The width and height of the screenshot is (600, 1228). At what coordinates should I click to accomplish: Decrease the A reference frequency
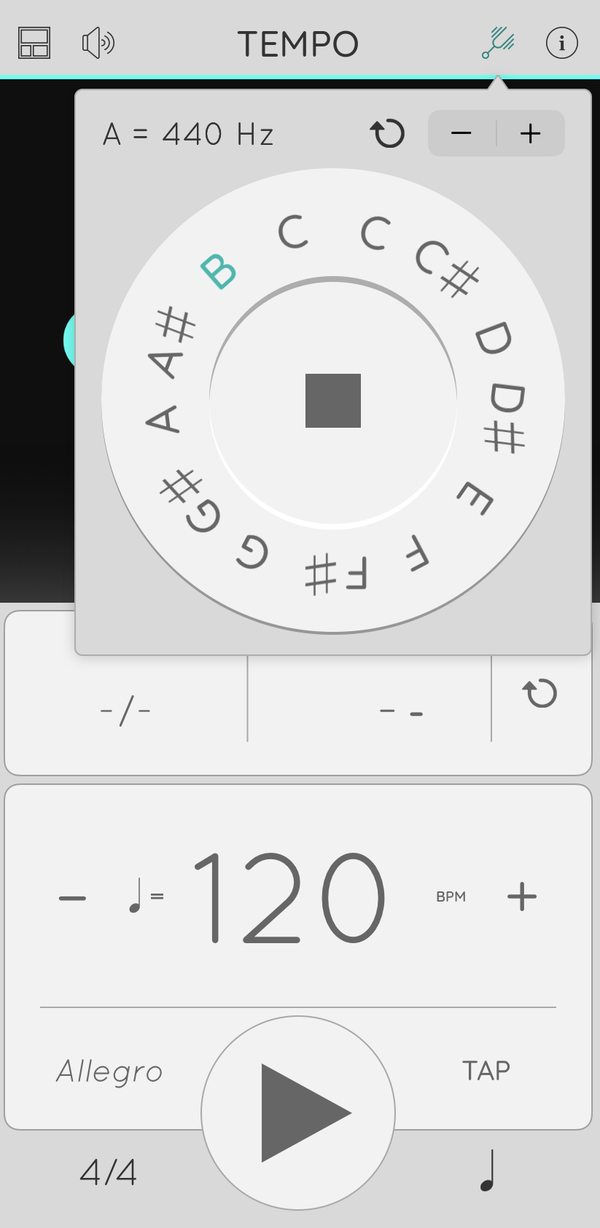click(462, 134)
